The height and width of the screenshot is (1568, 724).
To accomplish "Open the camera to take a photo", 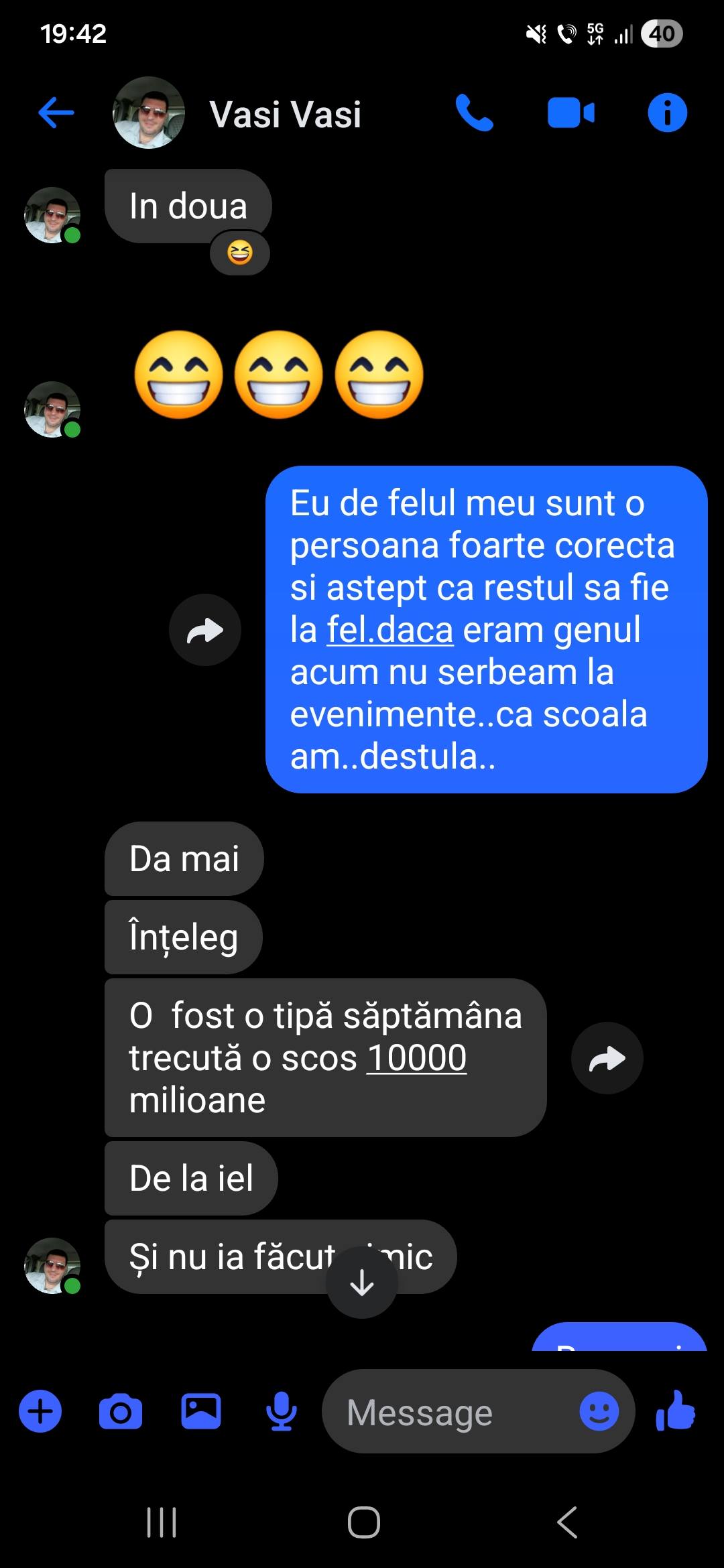I will [121, 1411].
